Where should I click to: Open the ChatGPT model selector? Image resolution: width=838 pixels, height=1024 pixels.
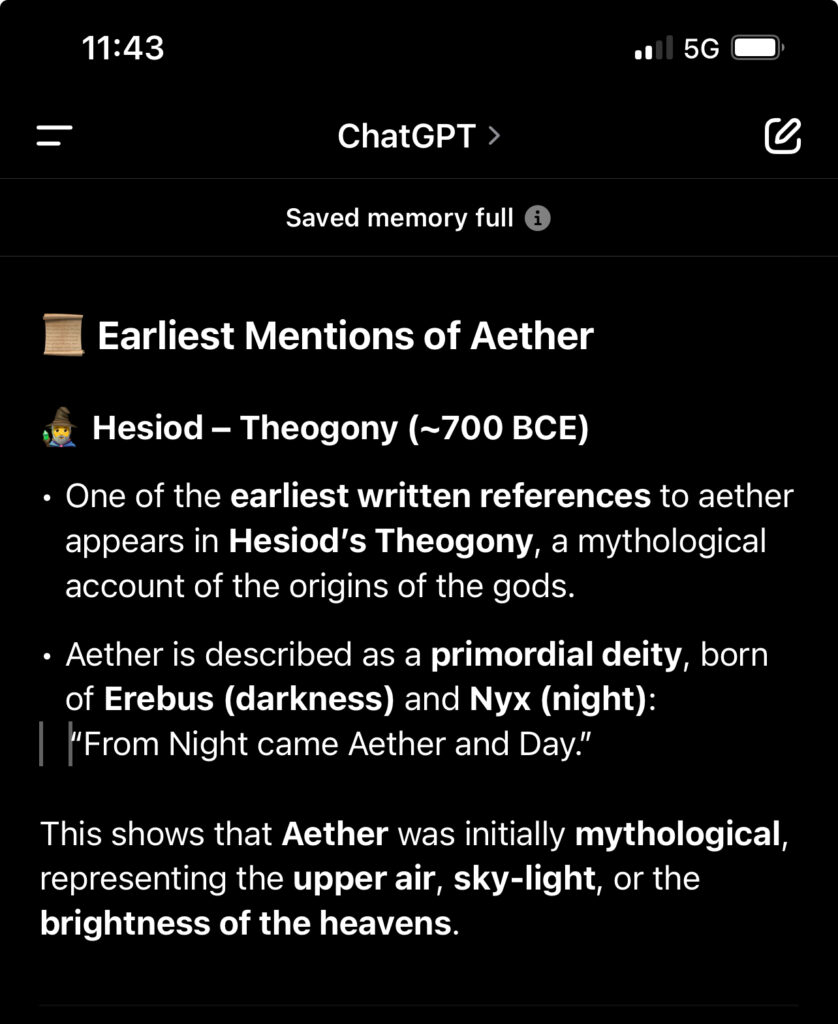(x=418, y=136)
